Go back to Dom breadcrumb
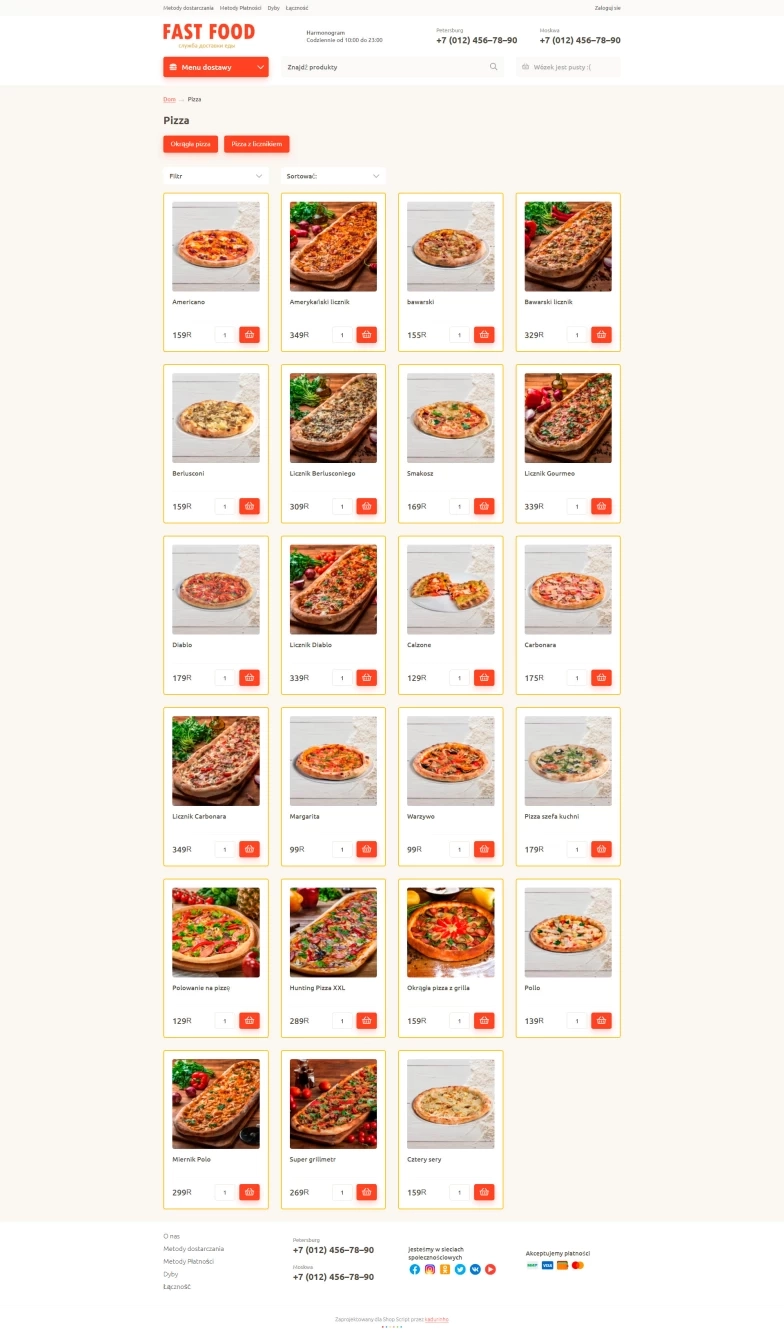This screenshot has width=784, height=1340. click(169, 99)
